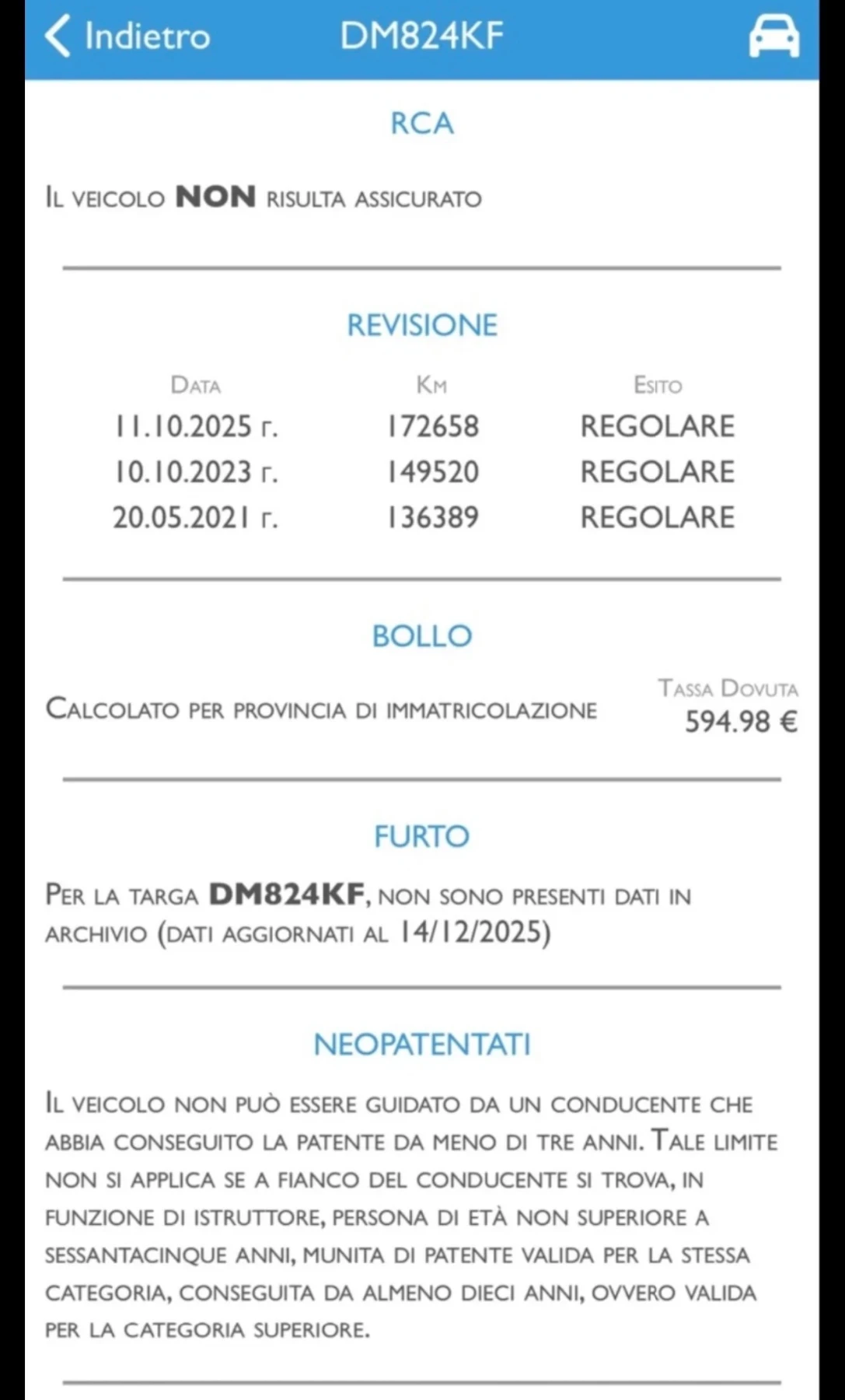This screenshot has width=845, height=1400.
Task: Open the car icon in the header
Action: 773,37
